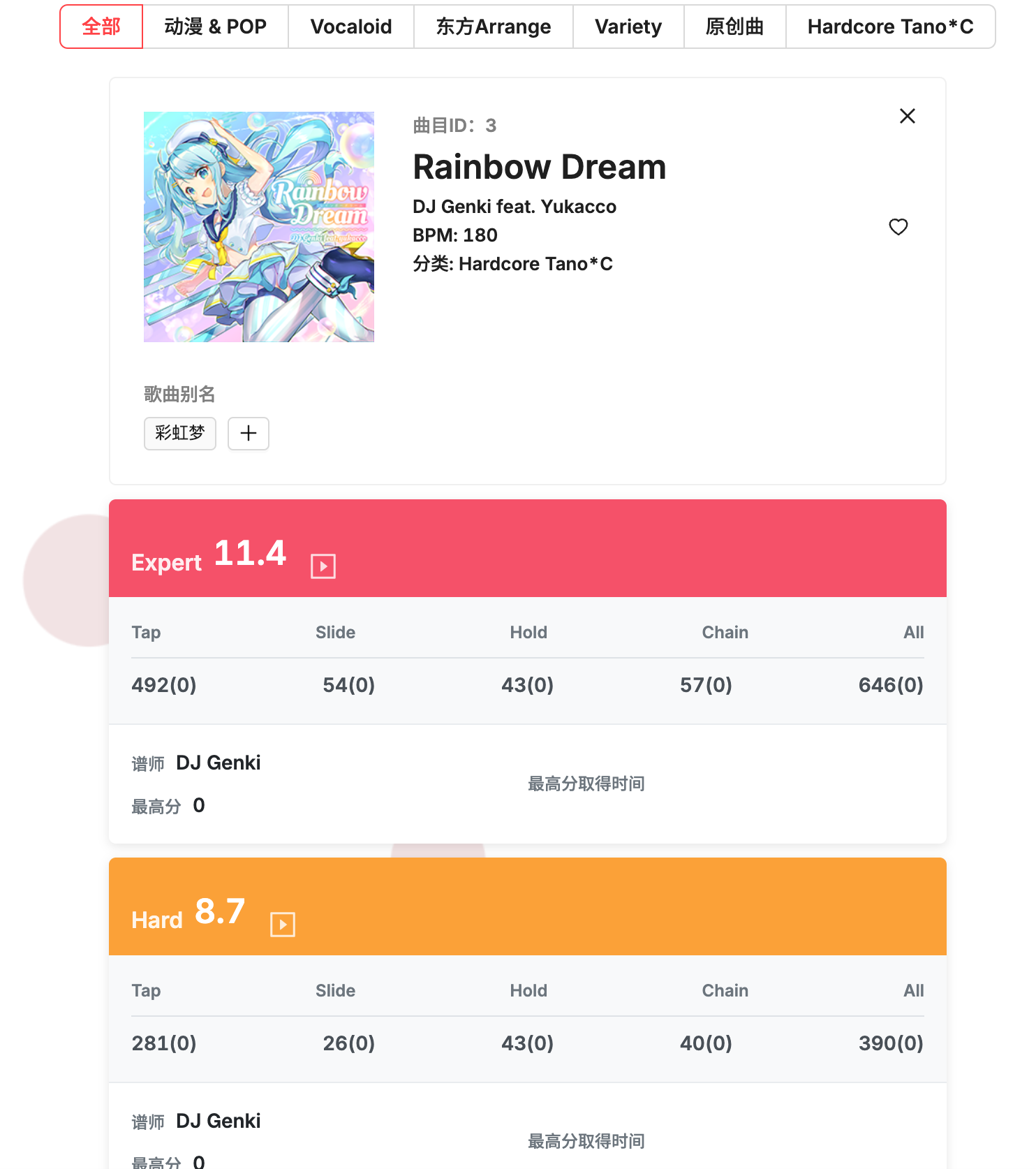Open the 东方Arrange category tab
Viewport: 1036px width, 1169px height.
pyautogui.click(x=493, y=27)
